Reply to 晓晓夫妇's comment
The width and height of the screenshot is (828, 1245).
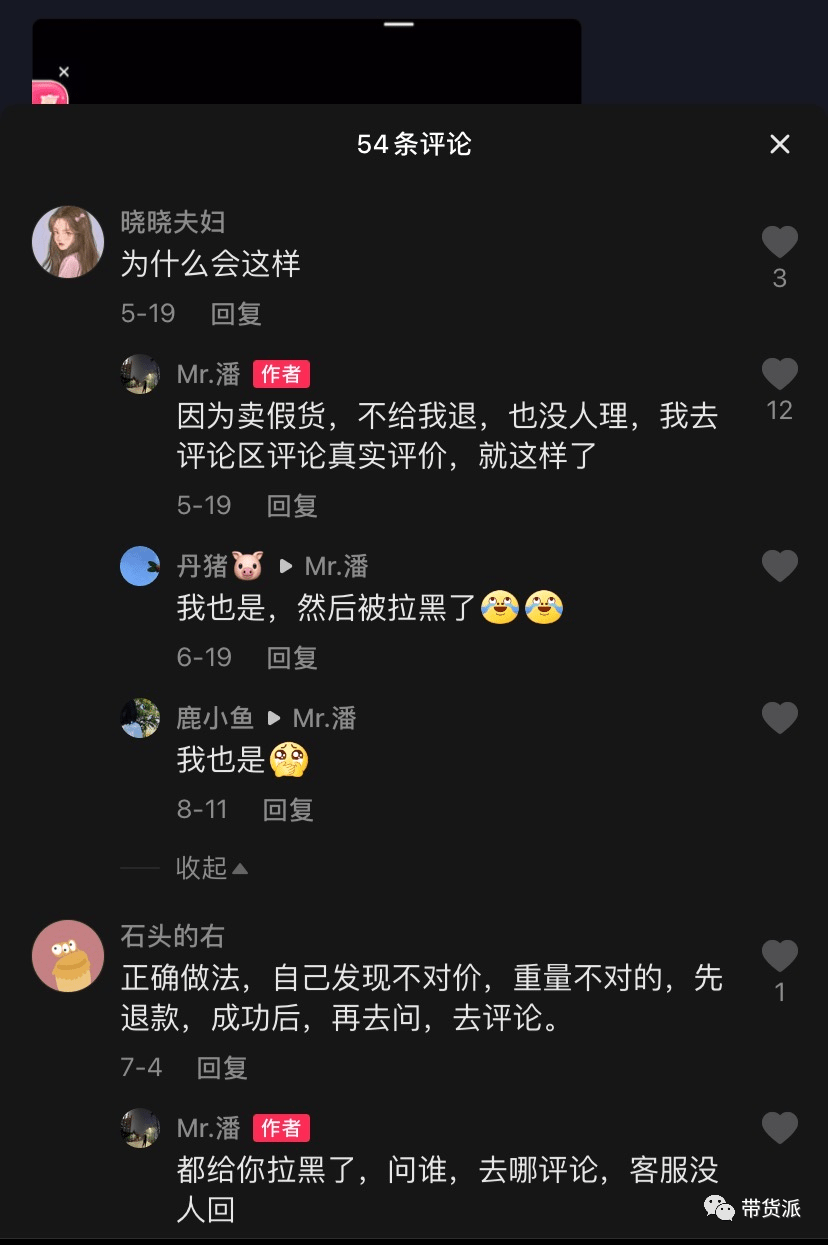[x=236, y=313]
